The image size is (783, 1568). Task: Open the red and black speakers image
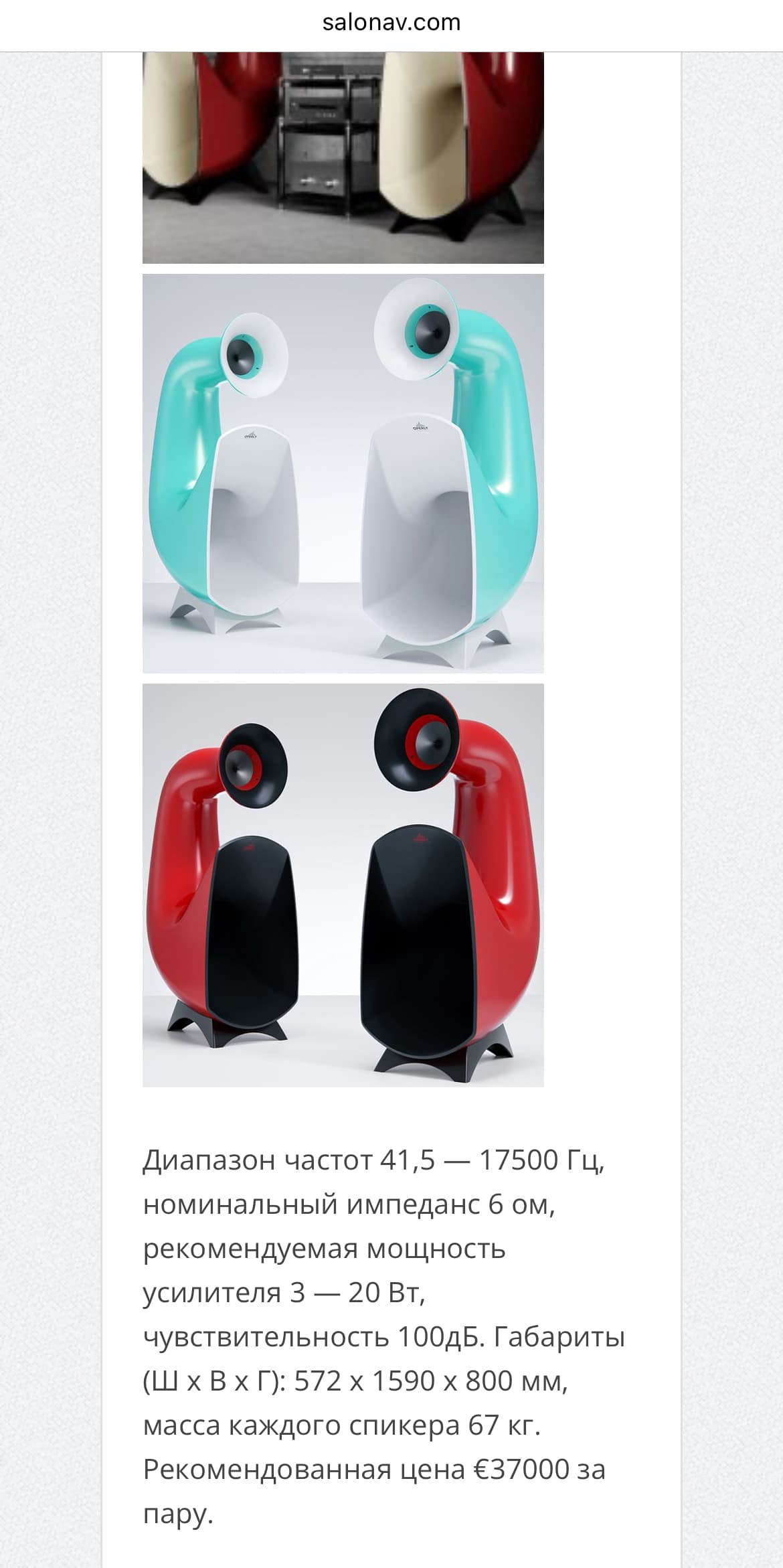click(x=343, y=884)
